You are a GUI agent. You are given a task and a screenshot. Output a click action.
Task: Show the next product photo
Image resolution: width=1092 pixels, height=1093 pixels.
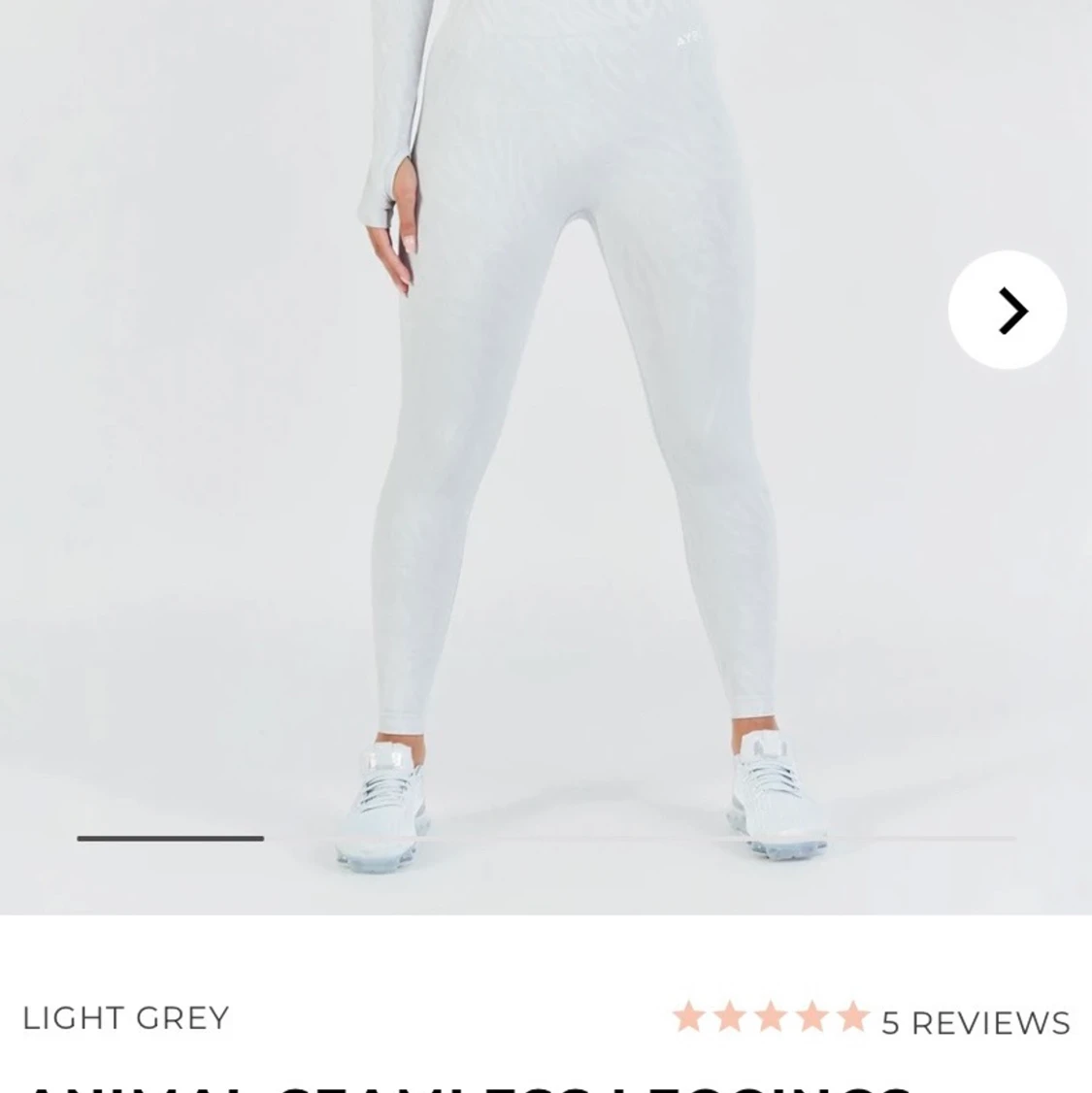coord(1008,311)
